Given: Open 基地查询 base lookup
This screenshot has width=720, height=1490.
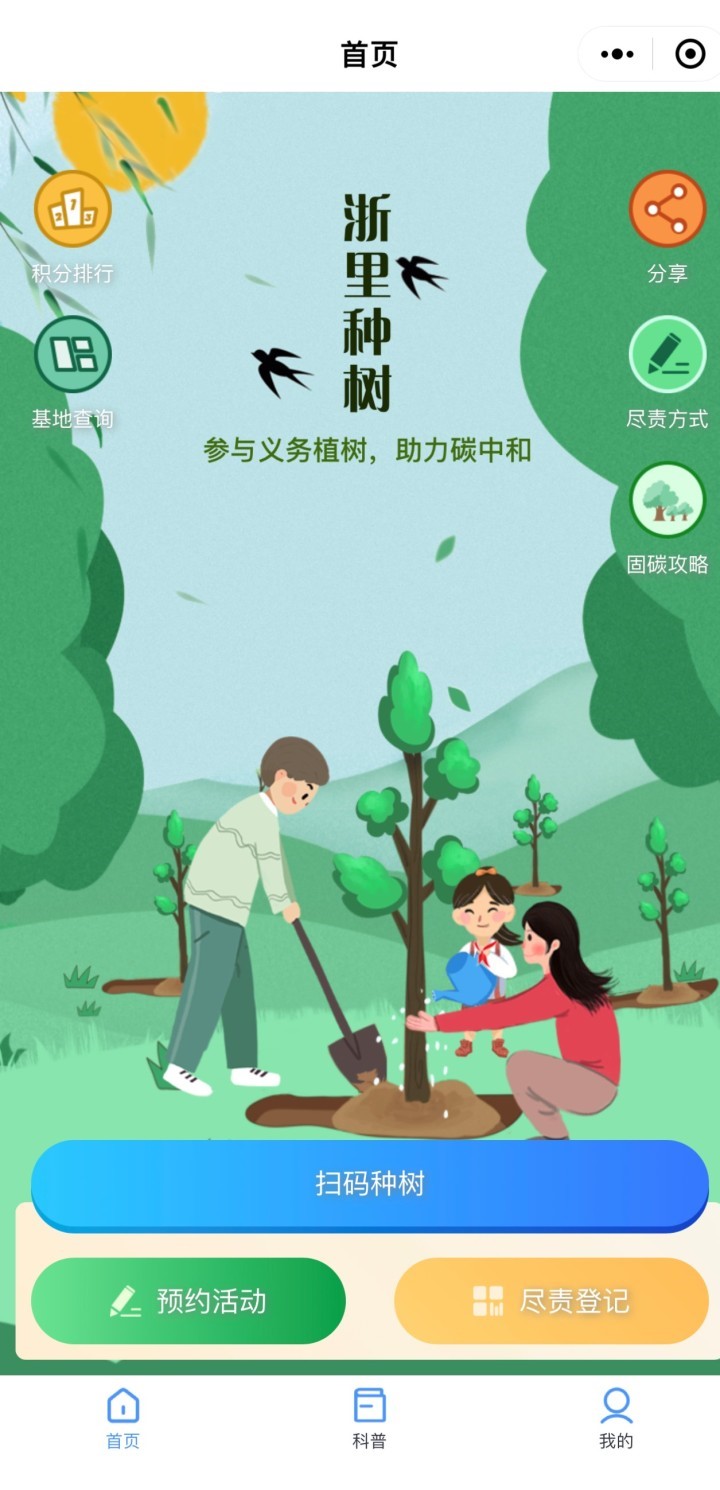Looking at the screenshot, I should (x=73, y=354).
